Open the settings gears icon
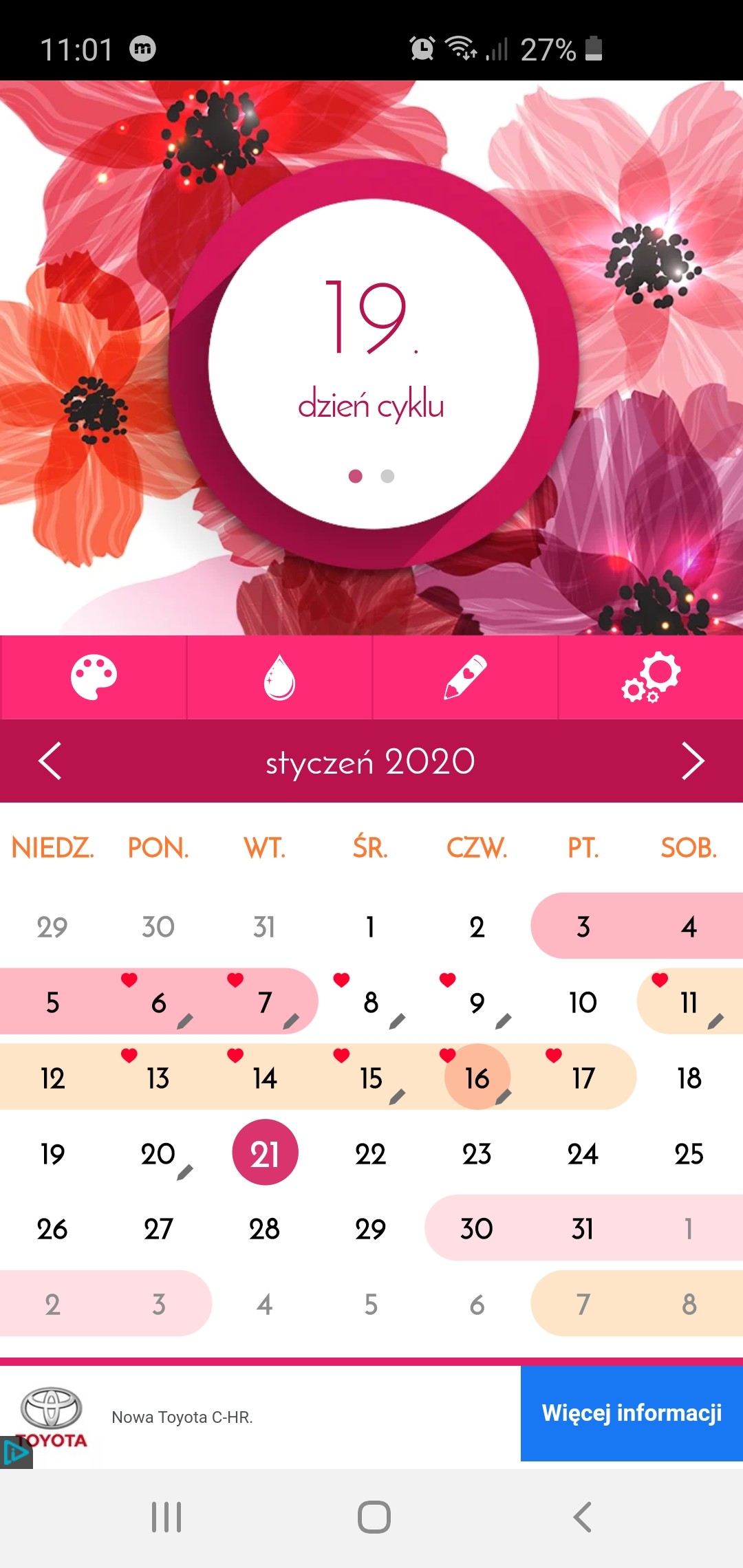The image size is (743, 1568). 651,677
